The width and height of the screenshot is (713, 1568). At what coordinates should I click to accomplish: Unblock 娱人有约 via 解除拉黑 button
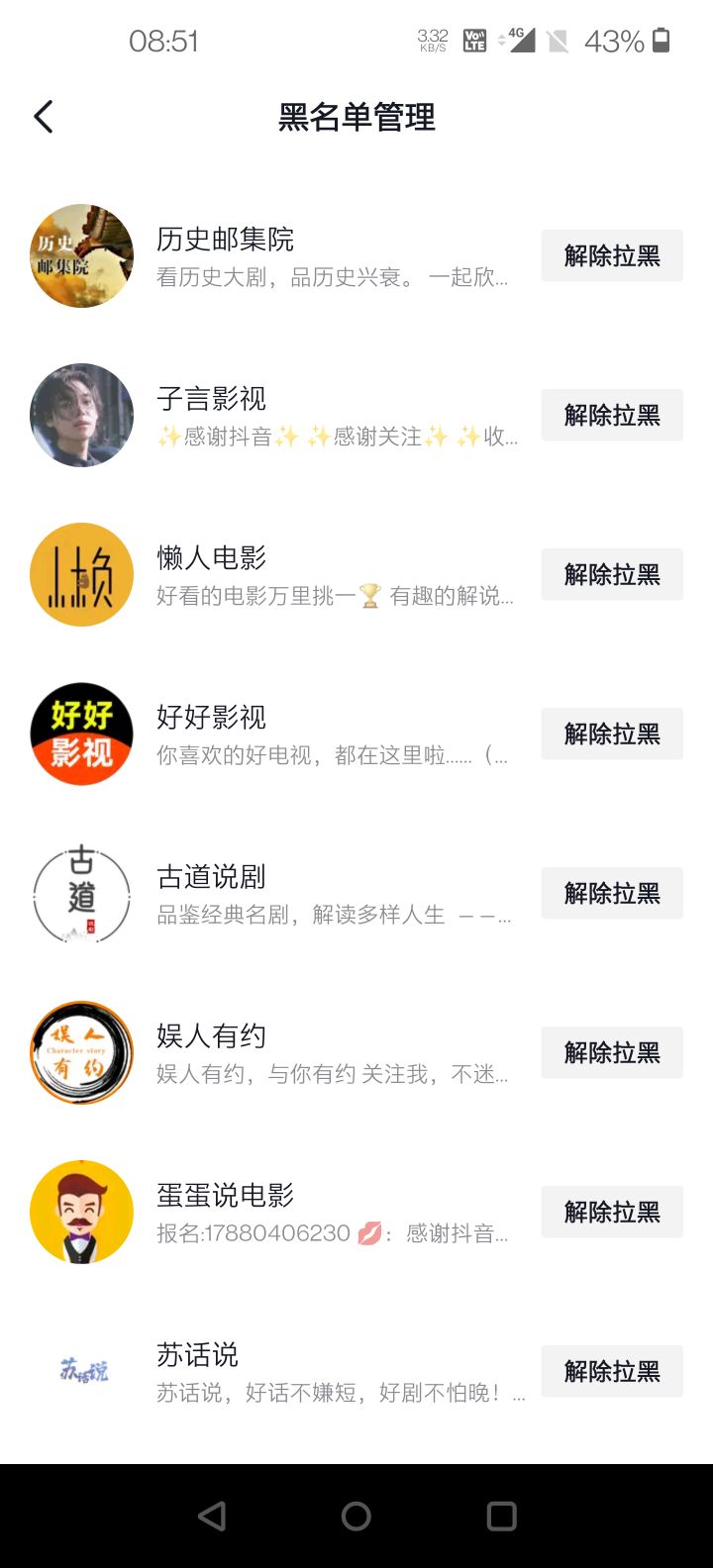[611, 1052]
